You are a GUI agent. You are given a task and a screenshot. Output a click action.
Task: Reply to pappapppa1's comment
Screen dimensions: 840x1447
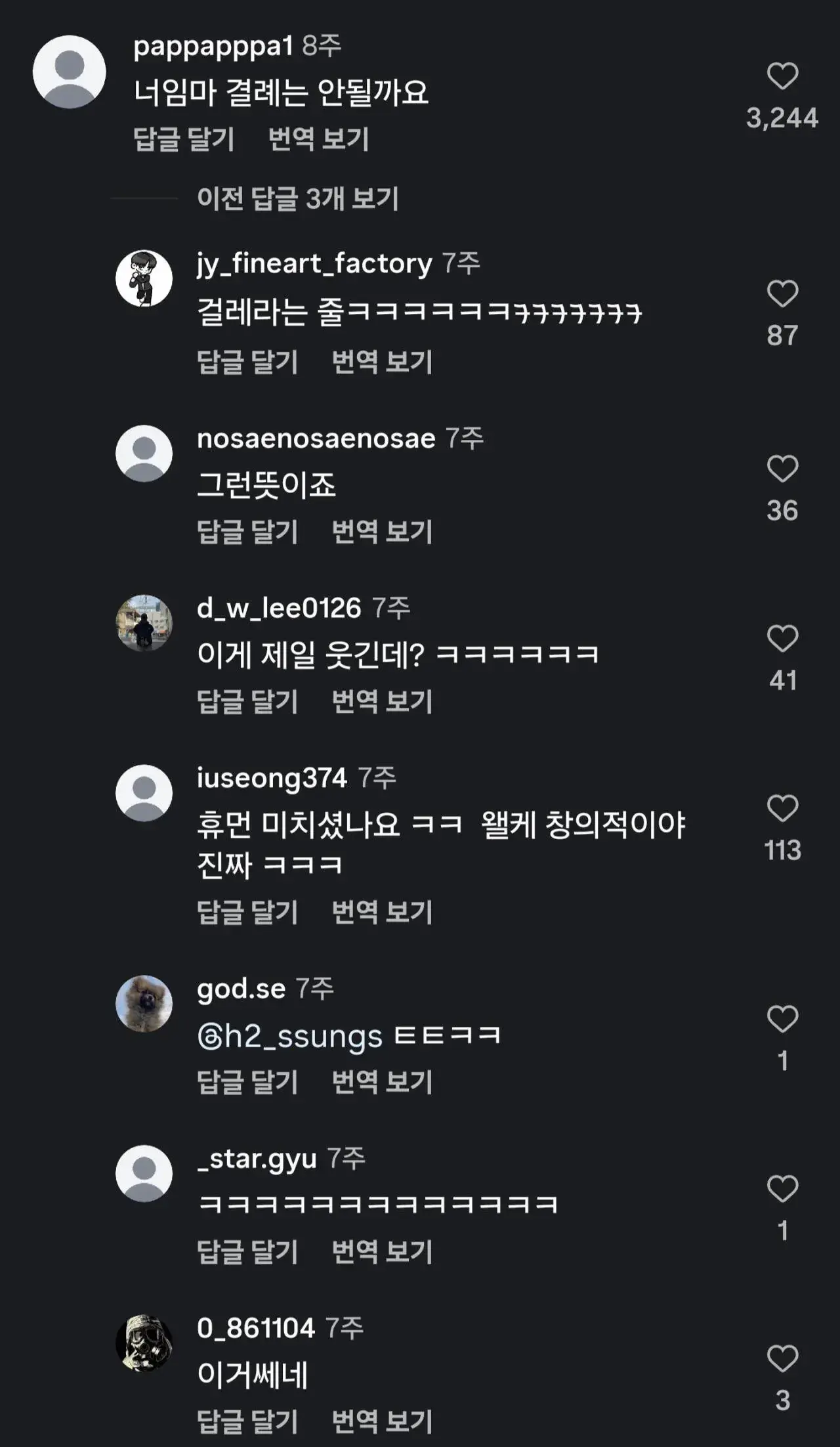[x=185, y=139]
